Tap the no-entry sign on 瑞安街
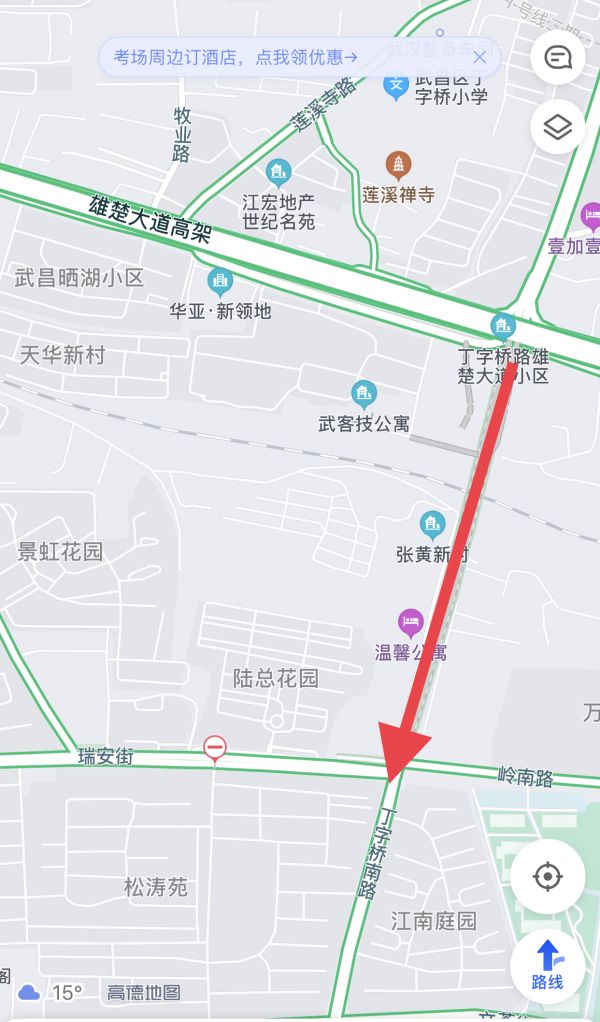 [x=215, y=747]
